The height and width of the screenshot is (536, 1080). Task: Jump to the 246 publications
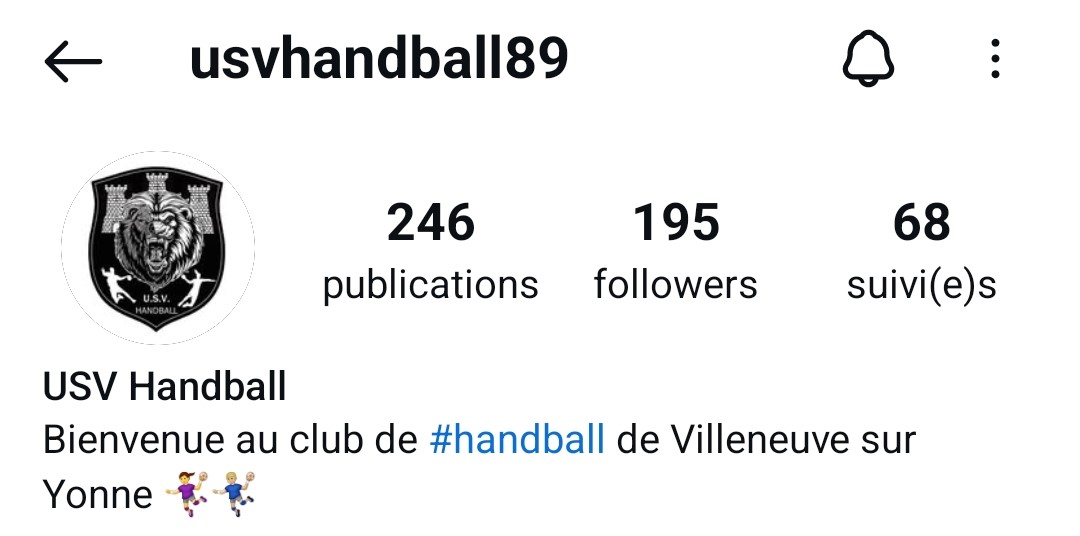tap(430, 250)
